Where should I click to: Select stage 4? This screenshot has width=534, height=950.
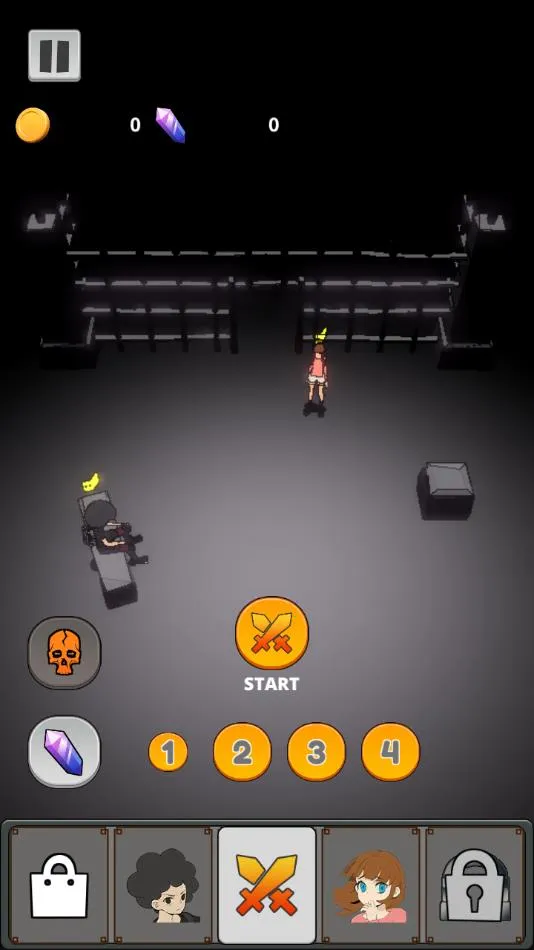coord(390,752)
